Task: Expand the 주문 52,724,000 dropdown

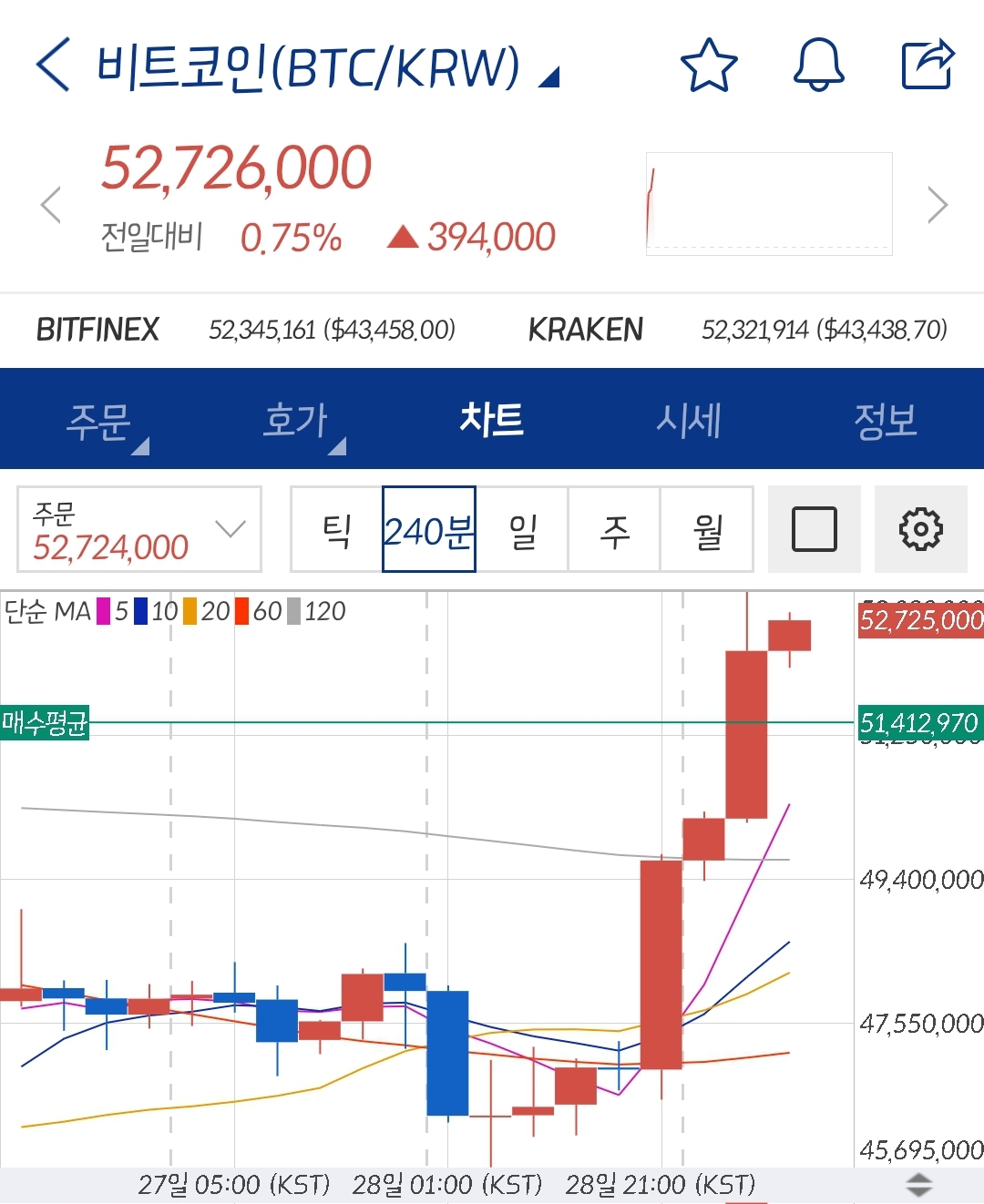Action: pos(139,529)
